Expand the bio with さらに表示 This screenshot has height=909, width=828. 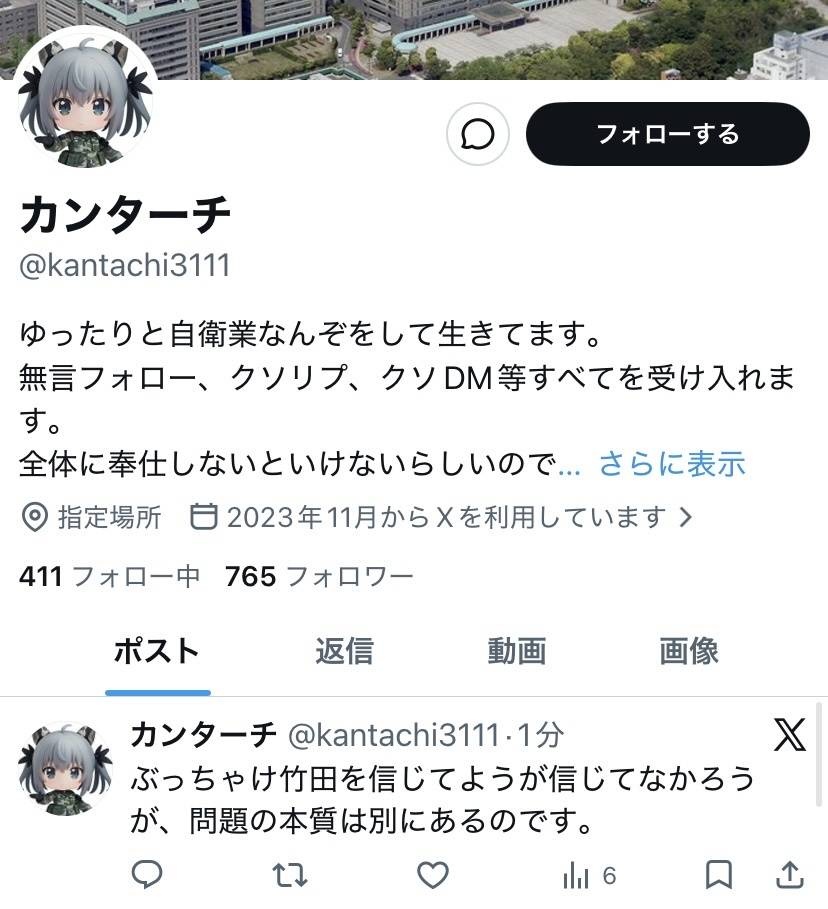coord(672,464)
